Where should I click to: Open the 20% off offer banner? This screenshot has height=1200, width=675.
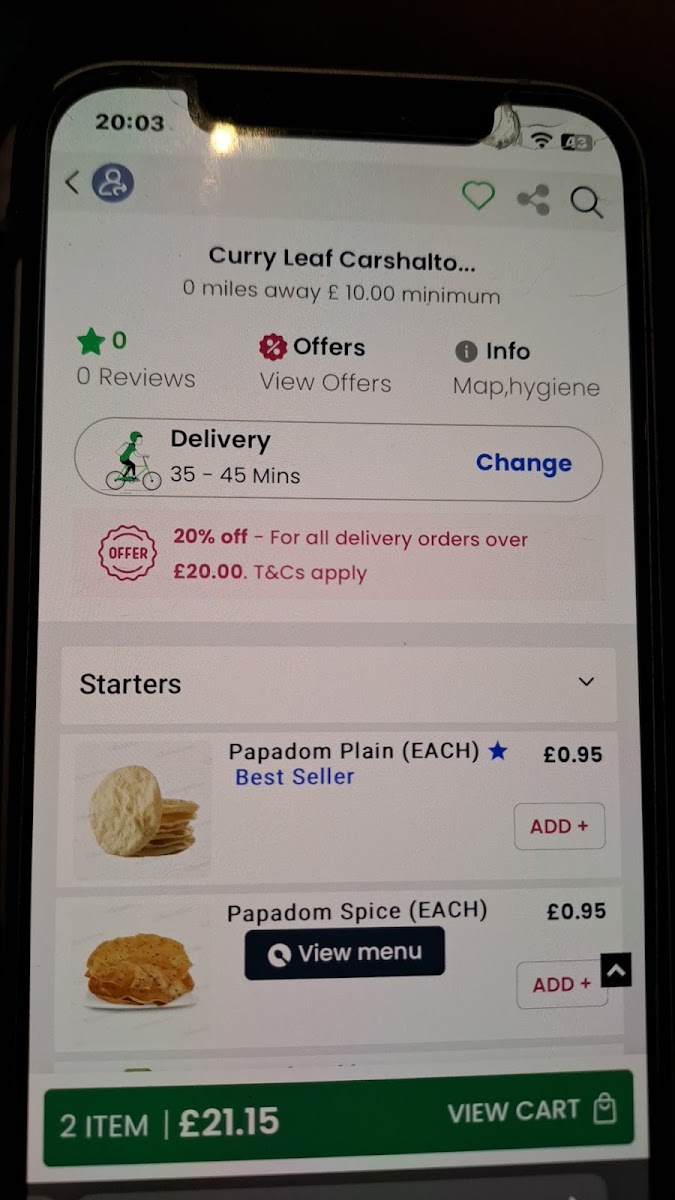tap(339, 555)
